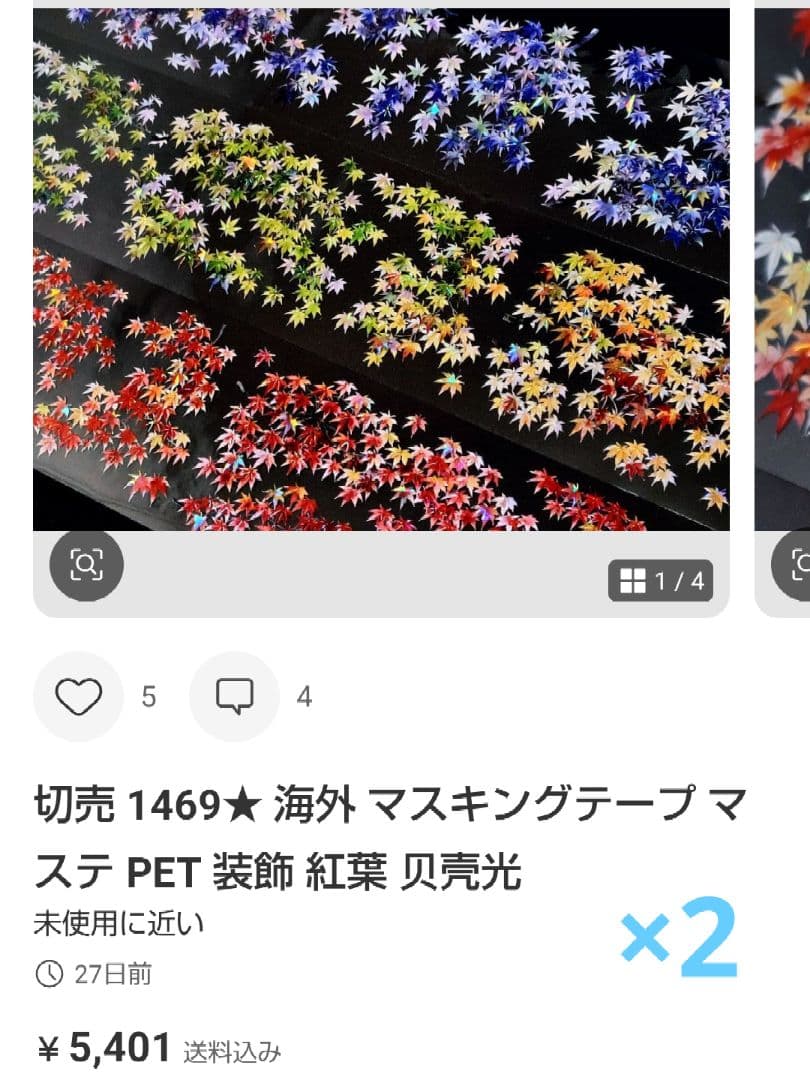The image size is (810, 1080).
Task: Search similar items with the image search icon
Action: (x=86, y=565)
